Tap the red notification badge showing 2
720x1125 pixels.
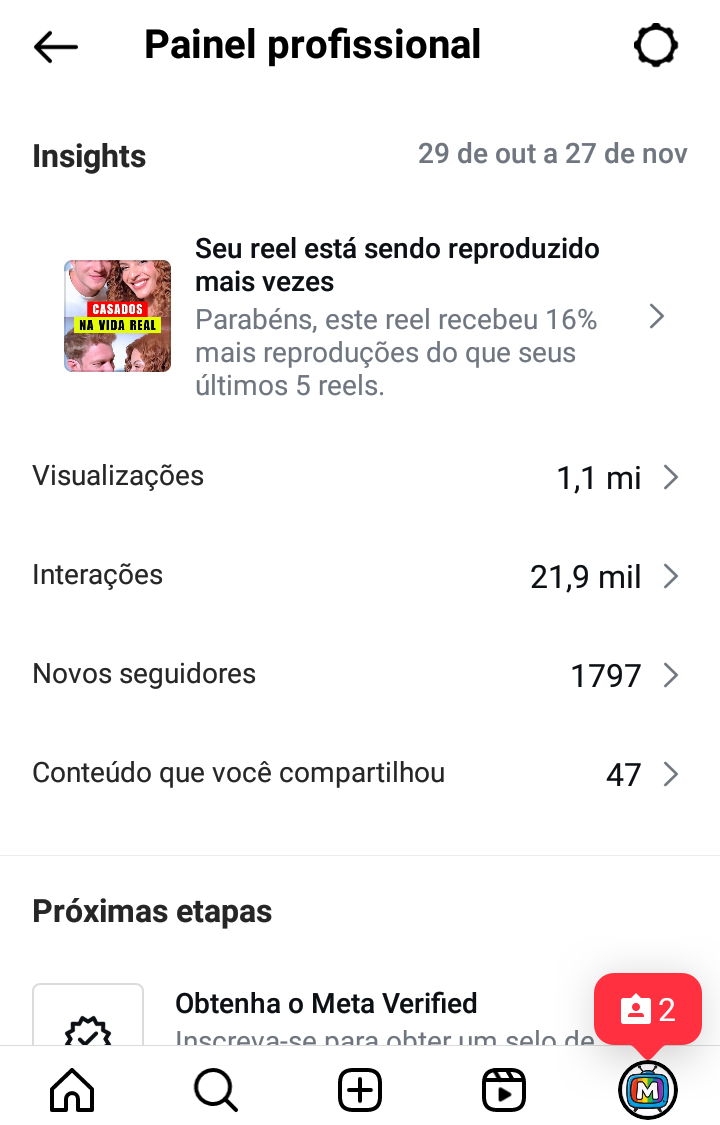[648, 1011]
